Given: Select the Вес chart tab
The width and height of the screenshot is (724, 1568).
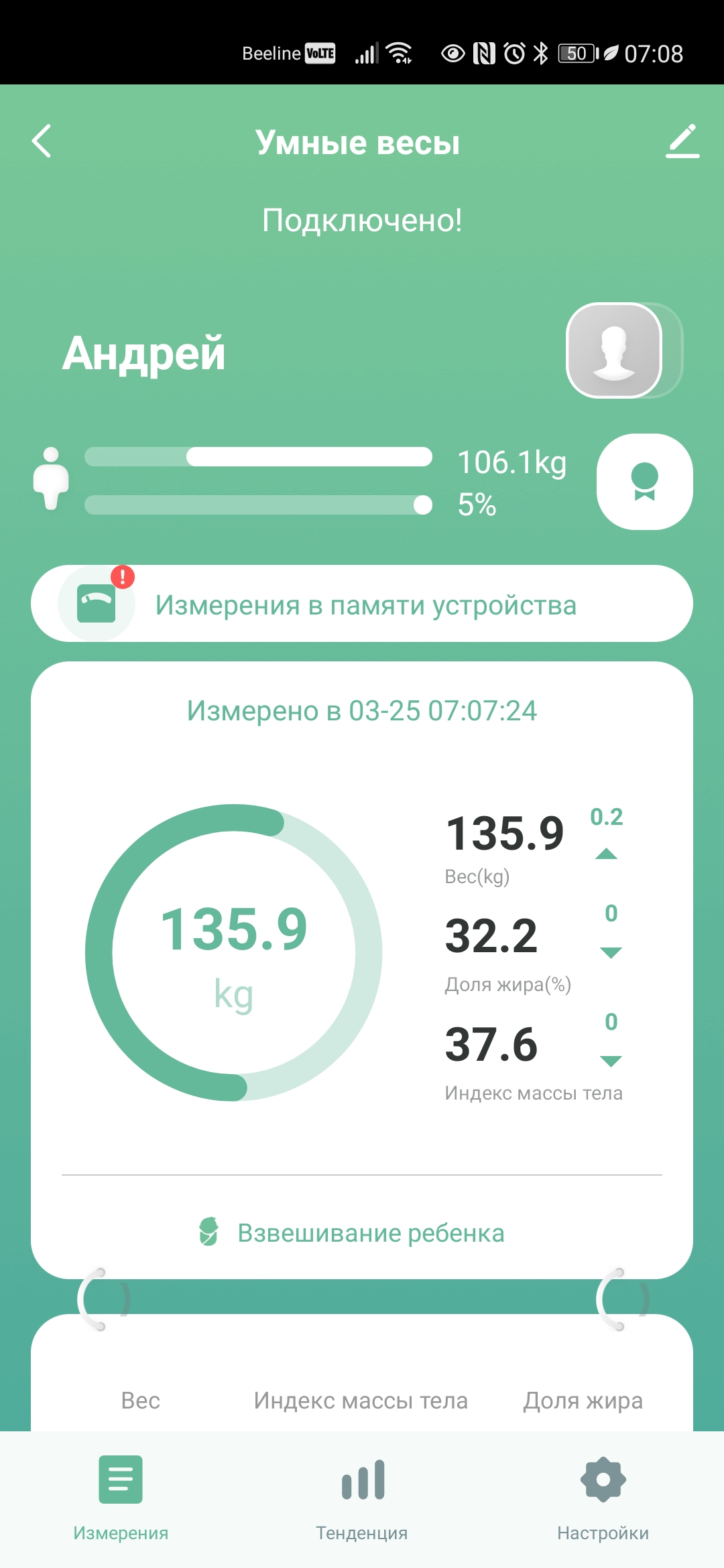Looking at the screenshot, I should point(141,1400).
